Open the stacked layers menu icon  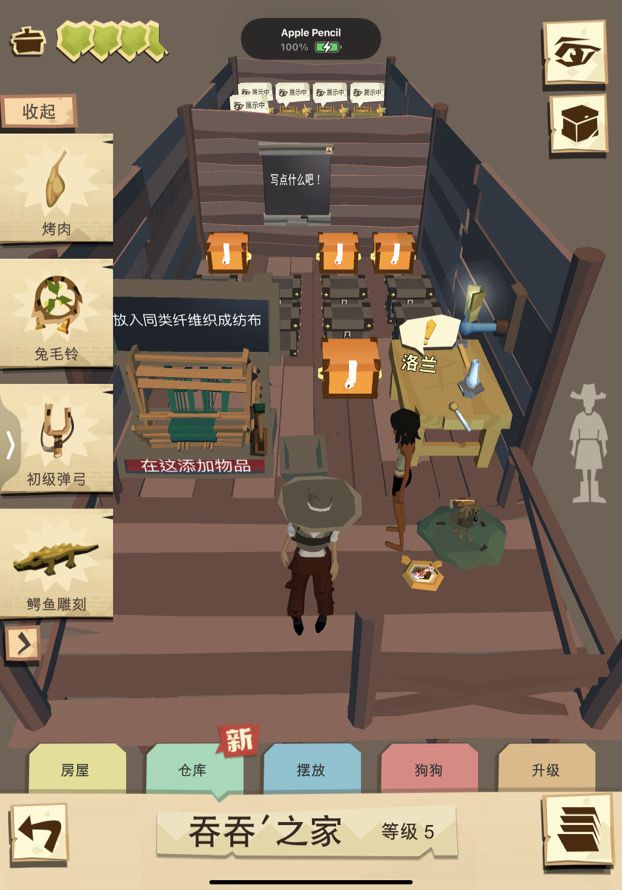[579, 832]
